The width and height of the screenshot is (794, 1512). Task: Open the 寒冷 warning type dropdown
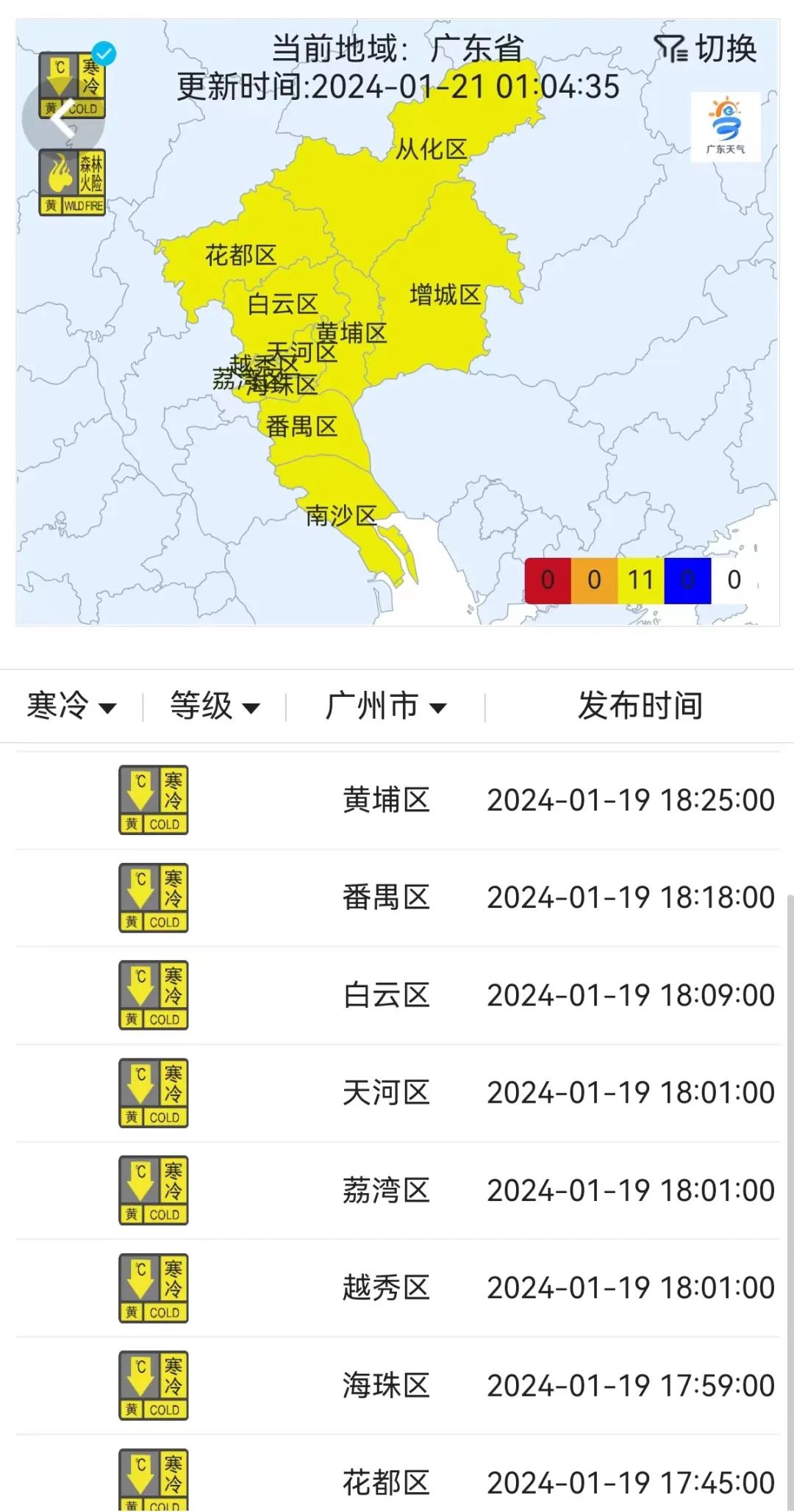71,706
